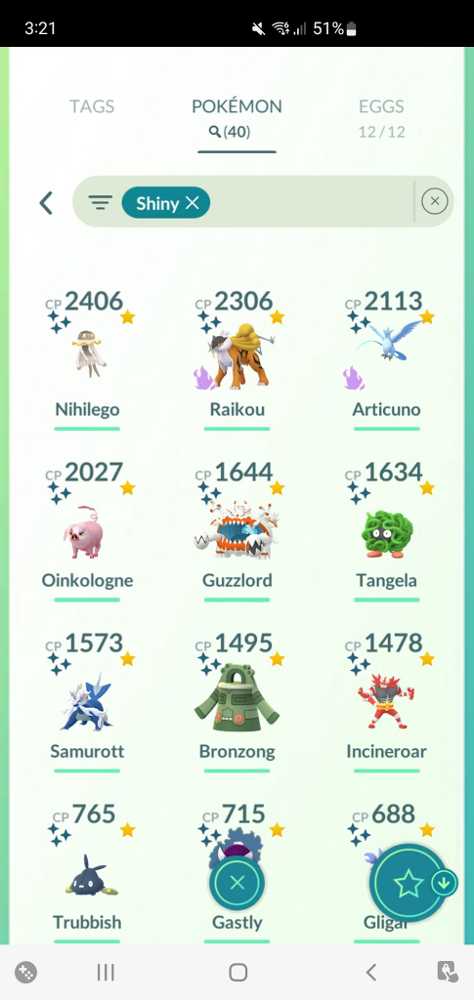Select the shiny Articuno

[x=387, y=358]
